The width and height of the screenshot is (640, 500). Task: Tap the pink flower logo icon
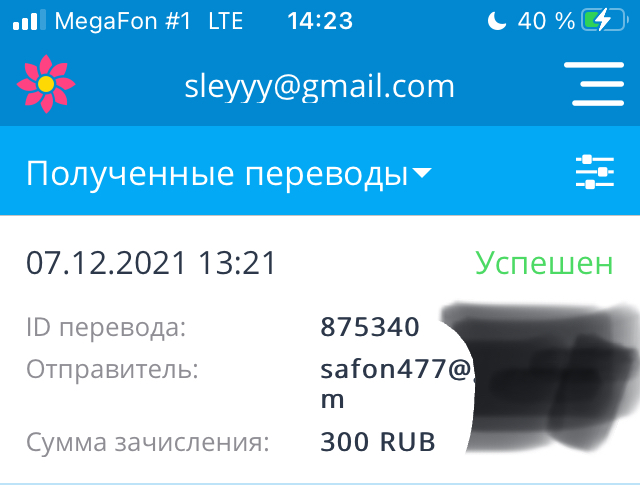[x=46, y=85]
